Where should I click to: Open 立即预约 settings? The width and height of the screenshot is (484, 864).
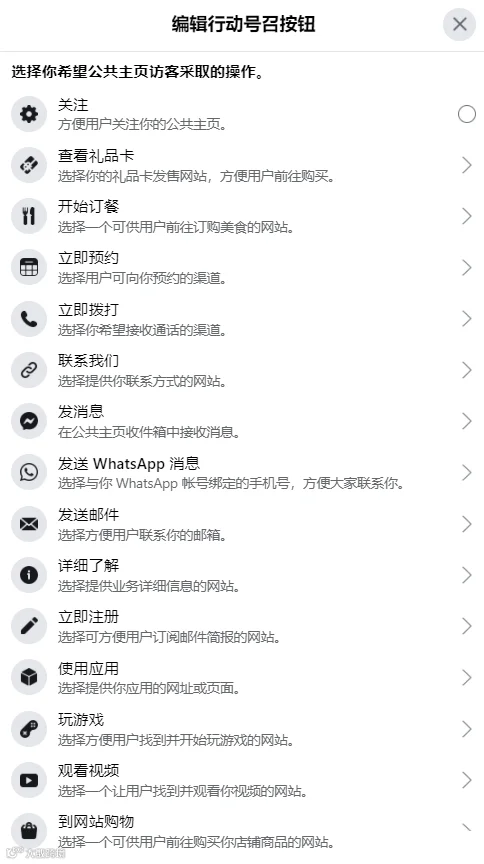tap(242, 267)
